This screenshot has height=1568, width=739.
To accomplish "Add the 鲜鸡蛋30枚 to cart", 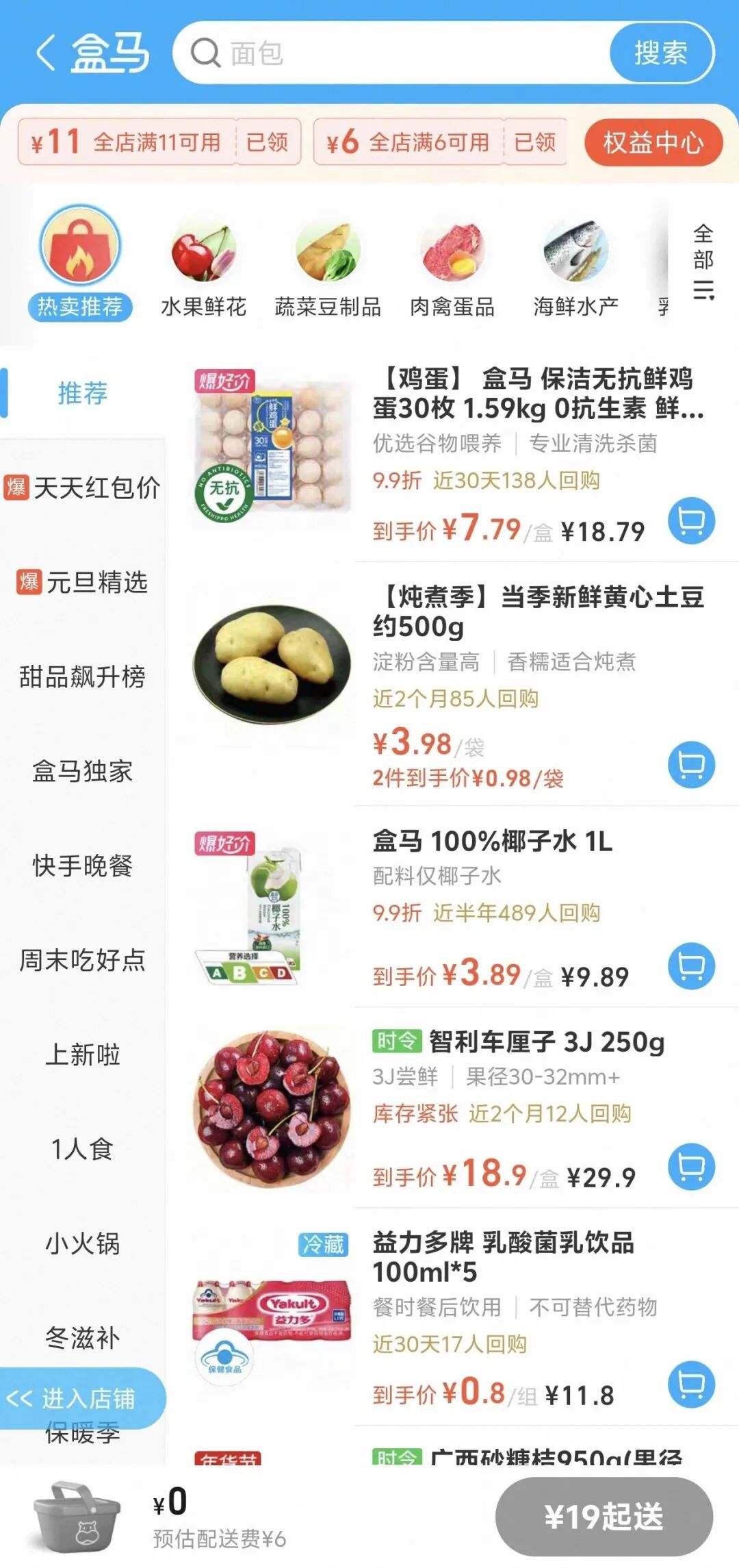I will coord(691,520).
